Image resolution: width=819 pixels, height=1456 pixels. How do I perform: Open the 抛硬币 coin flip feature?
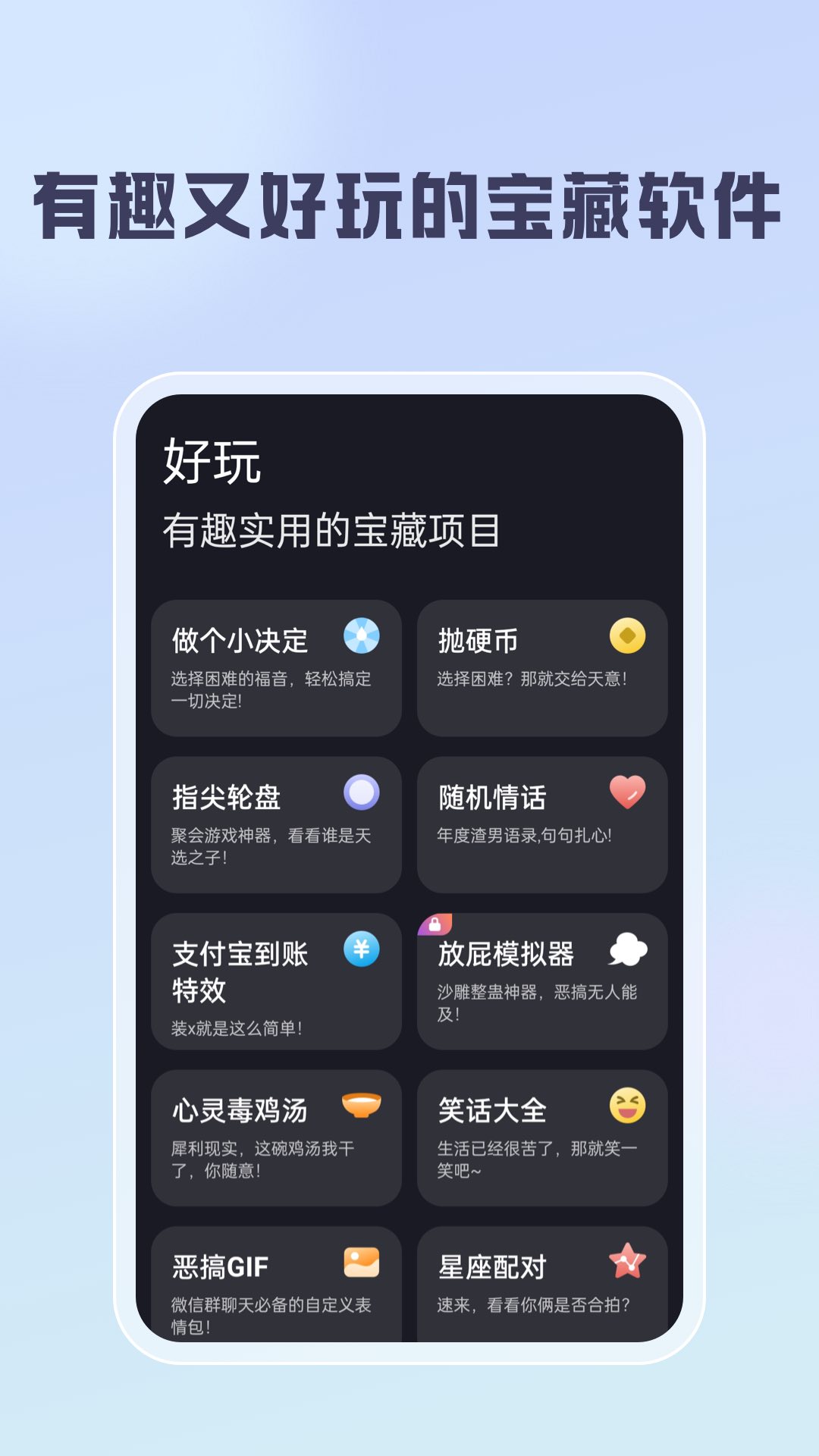pos(542,667)
